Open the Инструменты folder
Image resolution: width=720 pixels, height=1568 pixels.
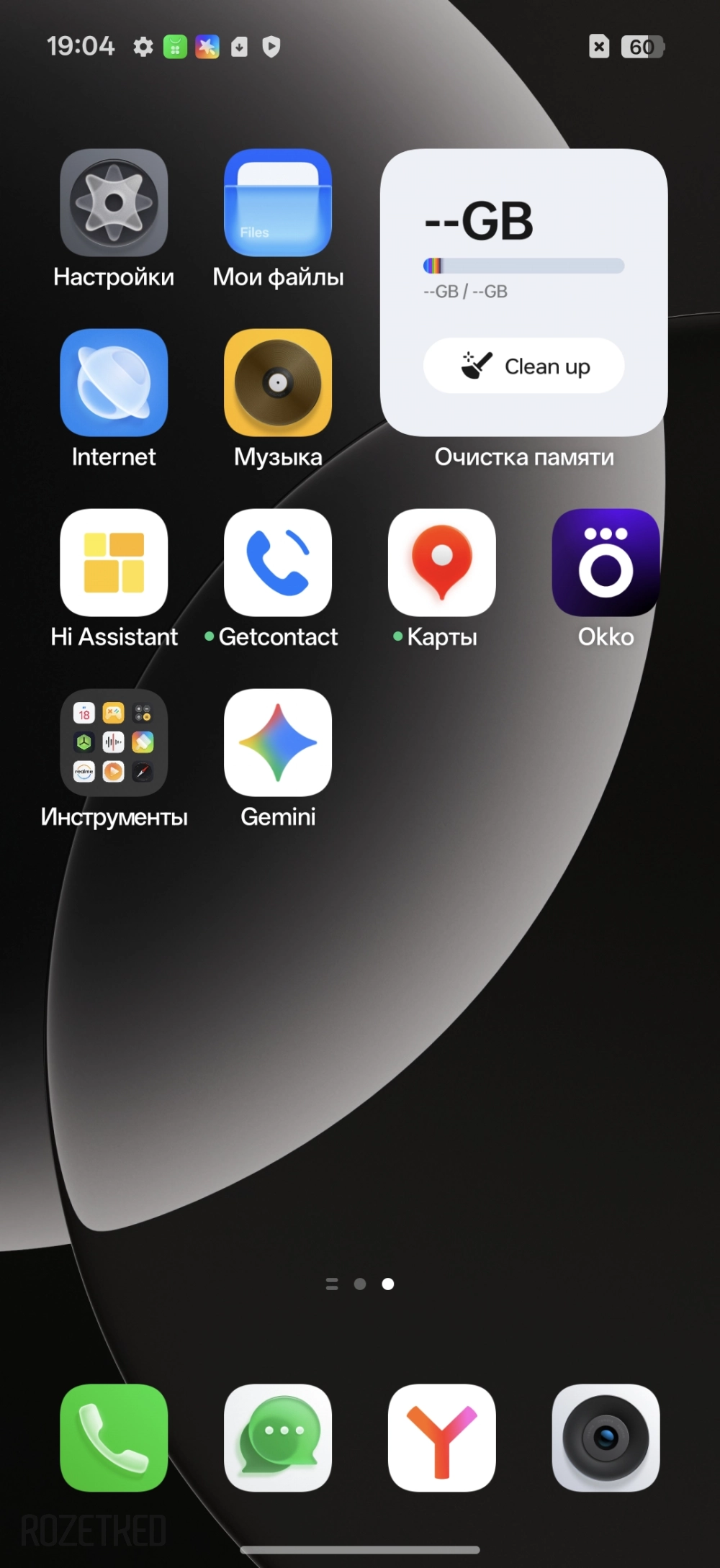point(114,743)
